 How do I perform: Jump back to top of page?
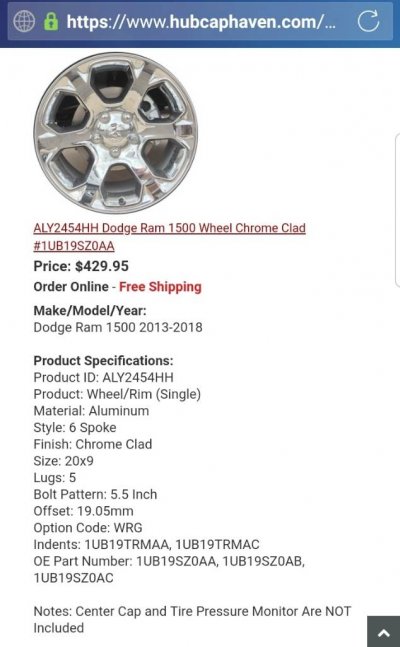(x=383, y=631)
